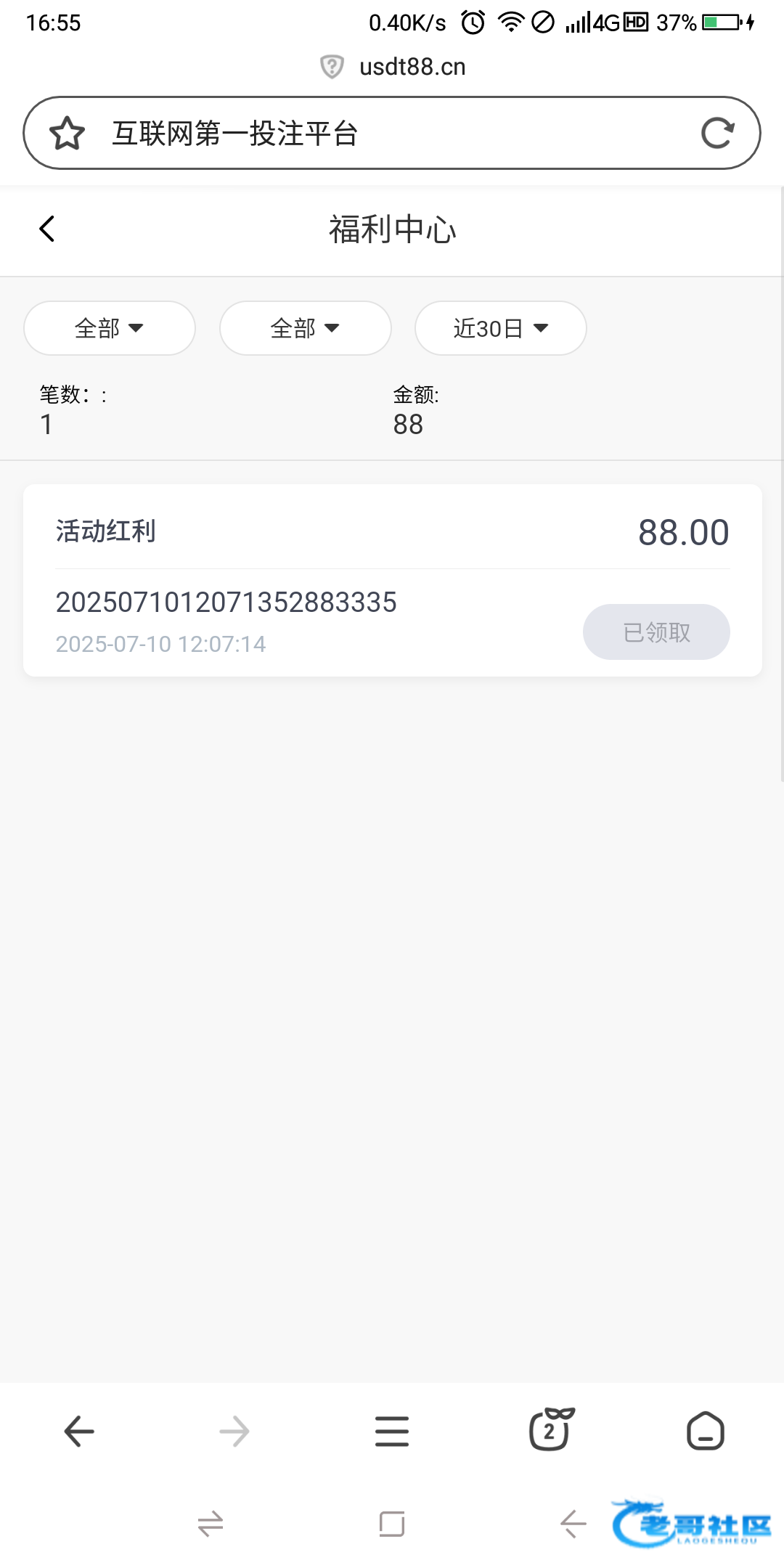Go to the browser home page
The width and height of the screenshot is (784, 1568).
coord(705,1432)
